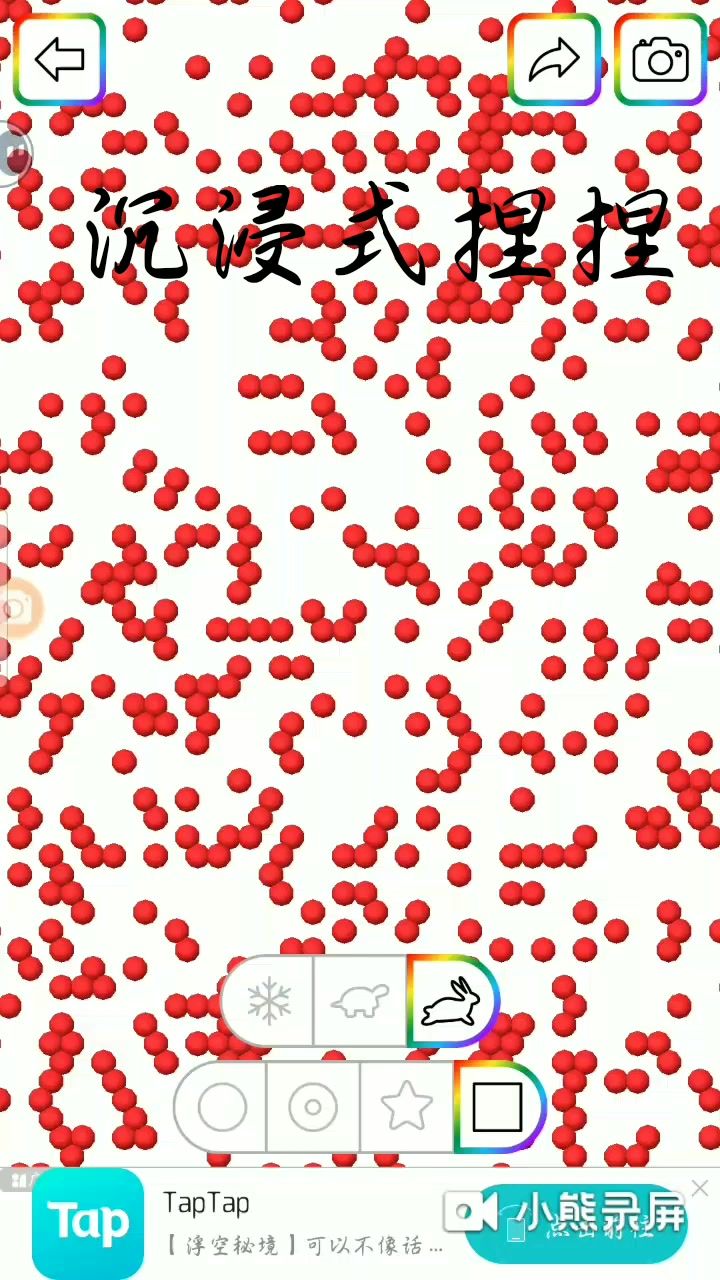Choose the concentric ring shape option

coord(313,1107)
